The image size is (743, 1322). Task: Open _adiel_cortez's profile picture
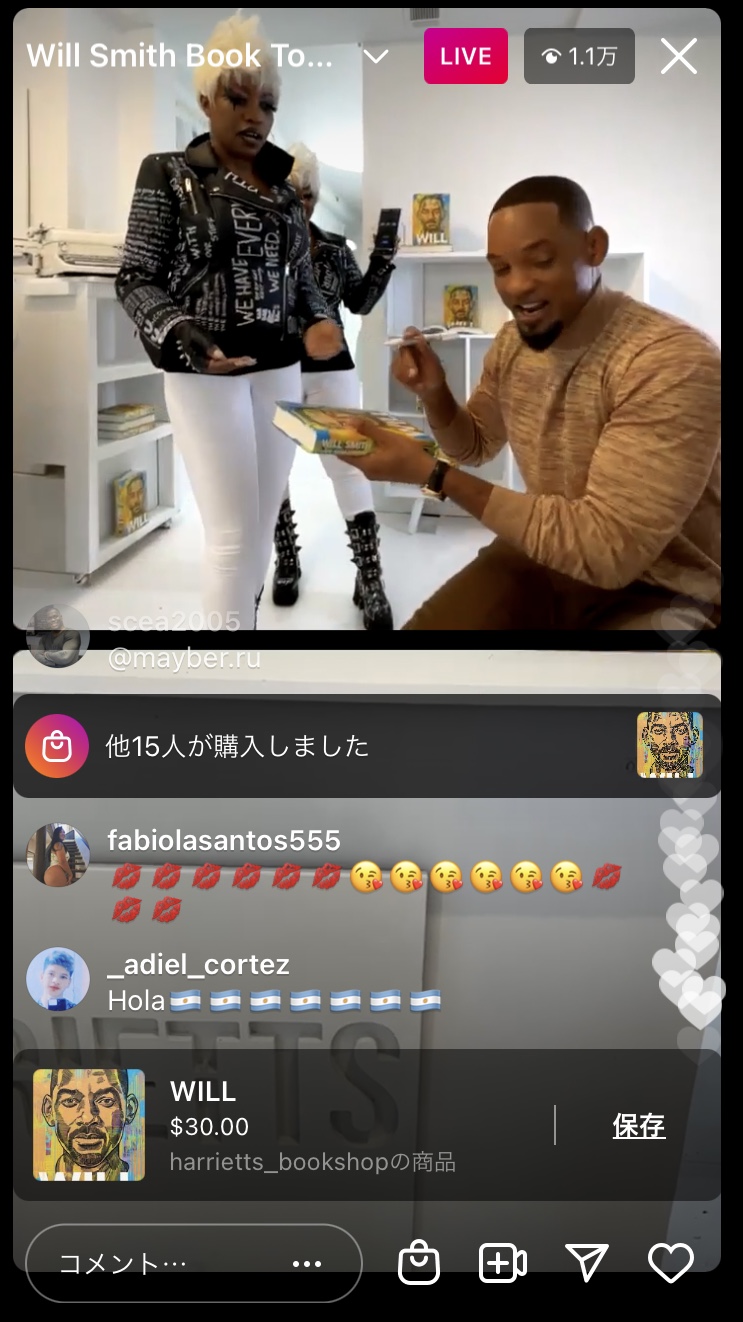click(58, 979)
